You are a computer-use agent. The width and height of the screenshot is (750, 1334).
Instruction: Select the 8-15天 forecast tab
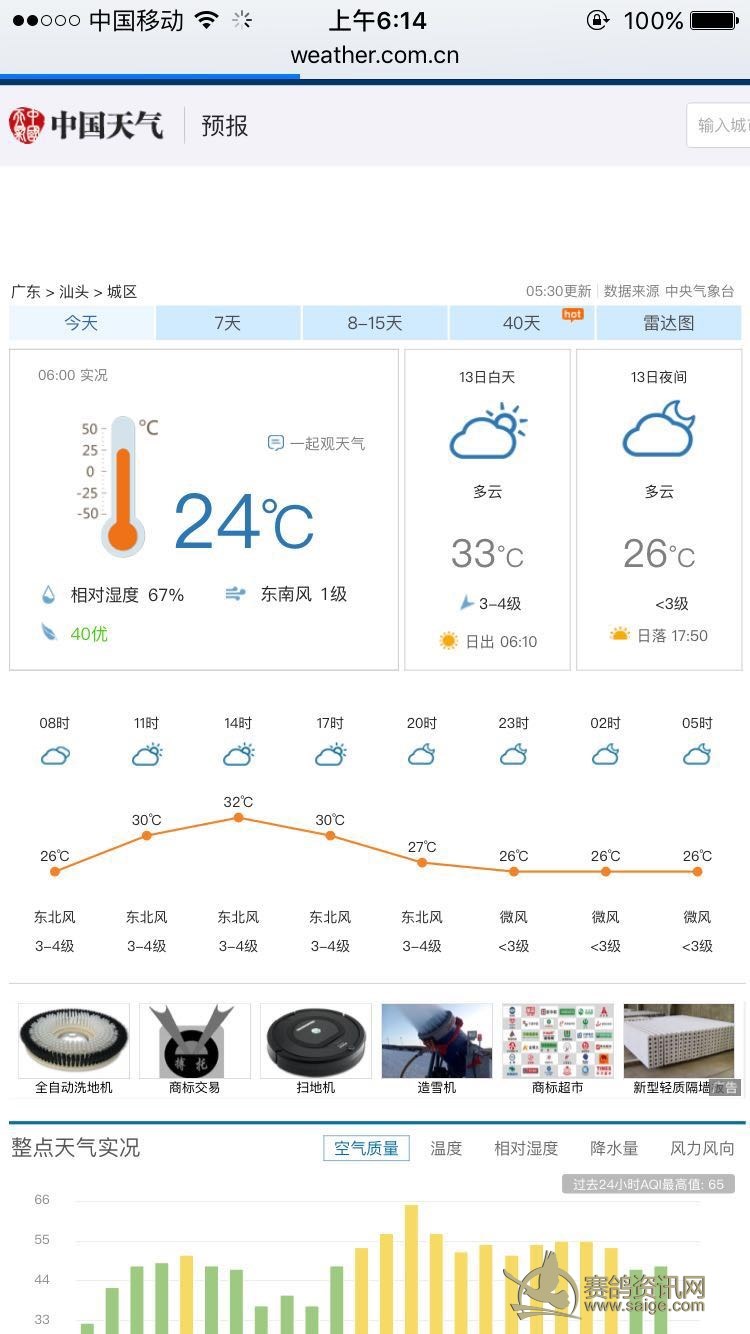tap(375, 323)
